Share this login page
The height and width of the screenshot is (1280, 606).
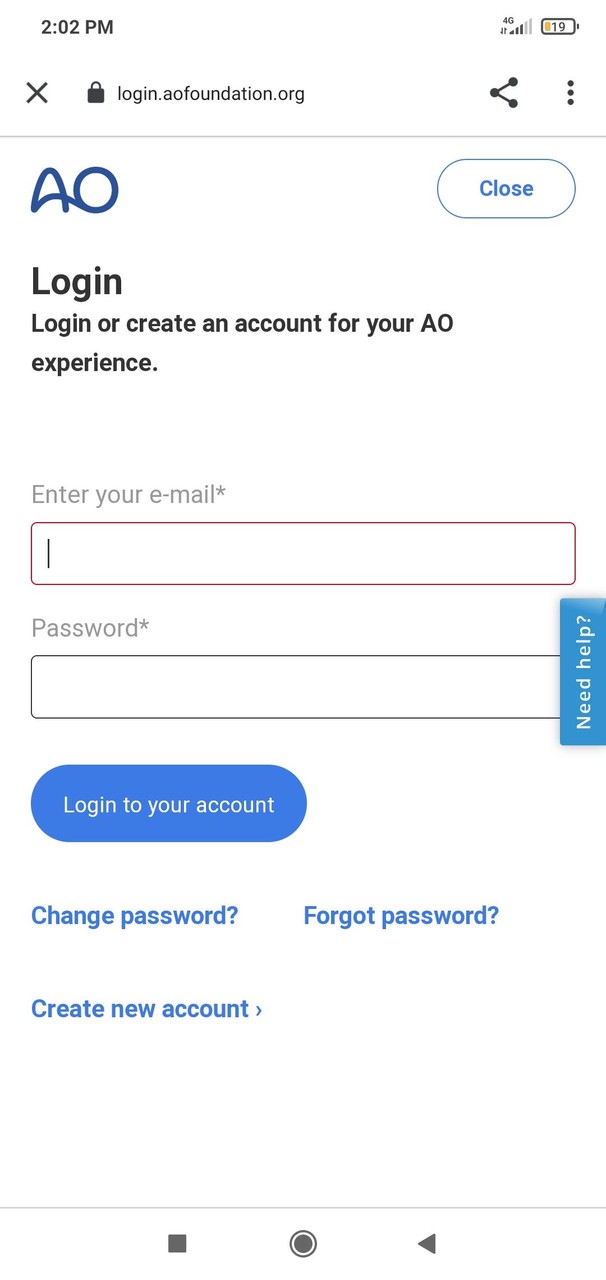tap(504, 93)
